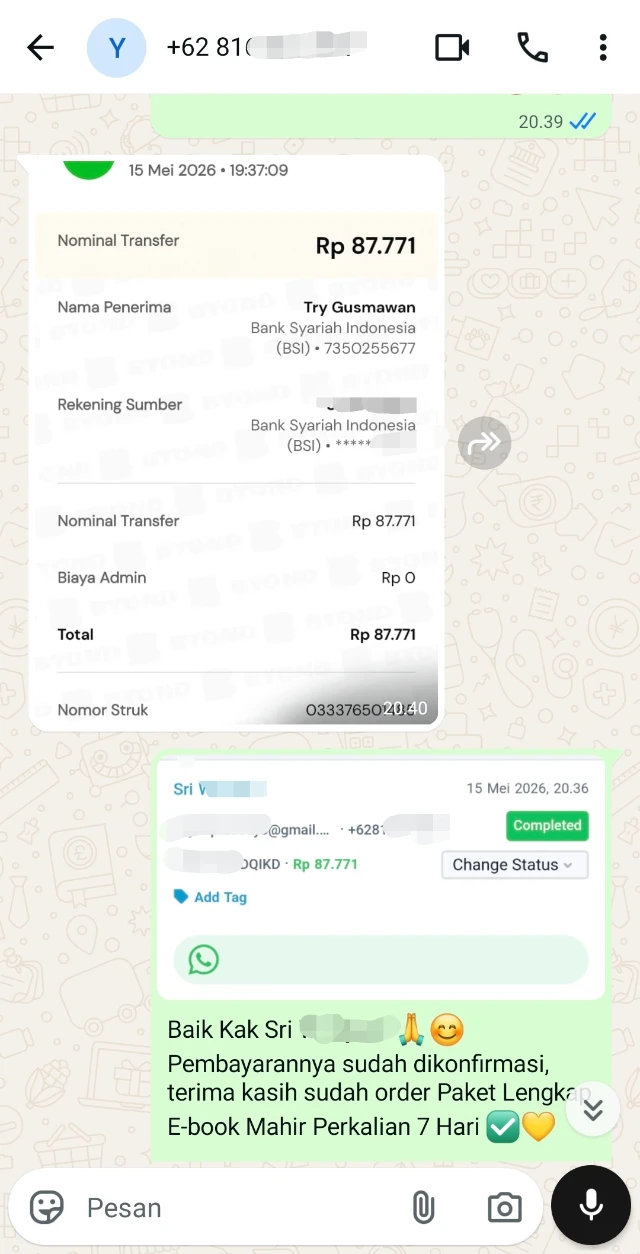Jump to the latest messages
This screenshot has height=1254, width=640.
click(593, 1110)
